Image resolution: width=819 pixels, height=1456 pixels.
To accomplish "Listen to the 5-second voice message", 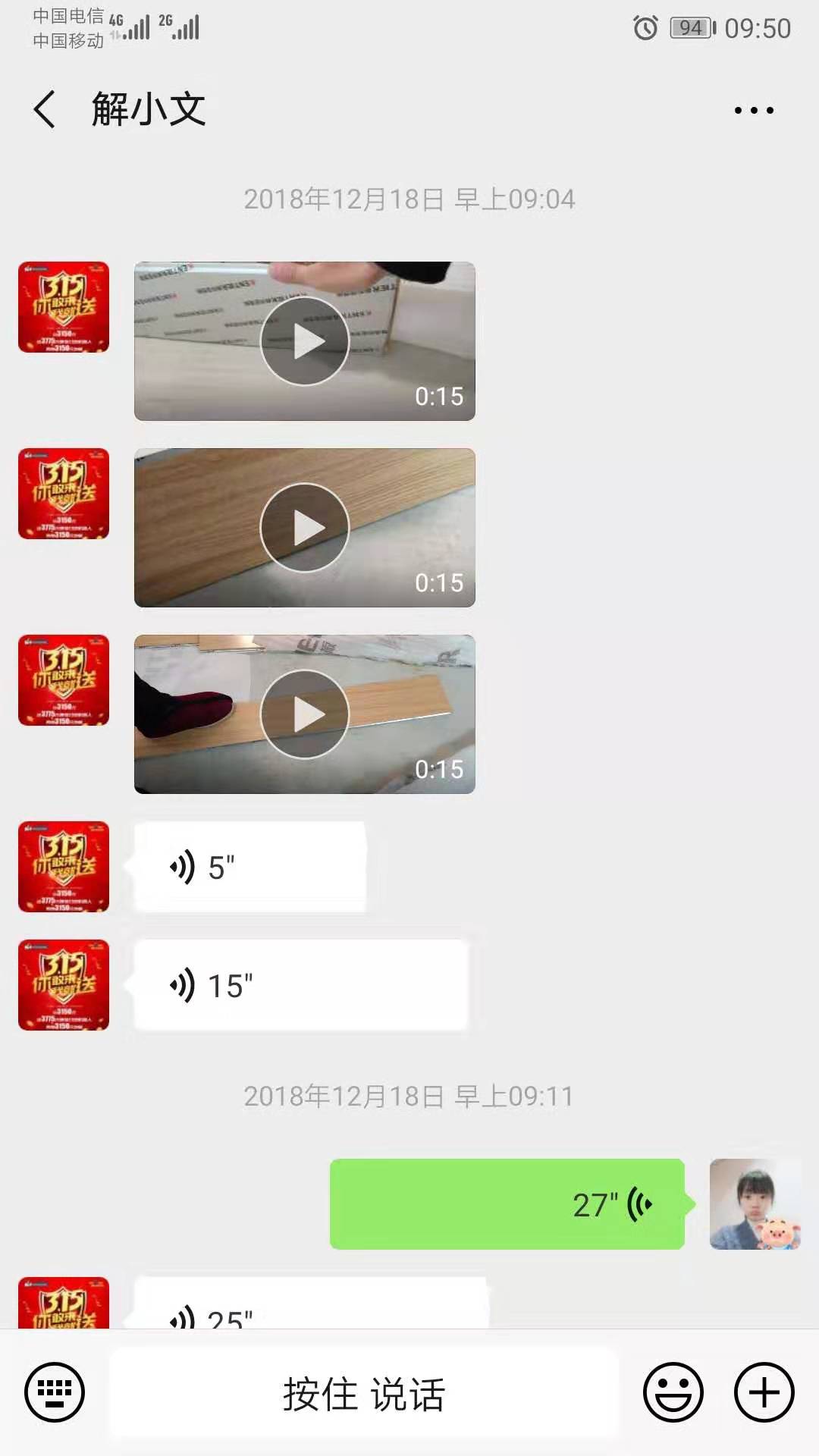I will coord(250,867).
